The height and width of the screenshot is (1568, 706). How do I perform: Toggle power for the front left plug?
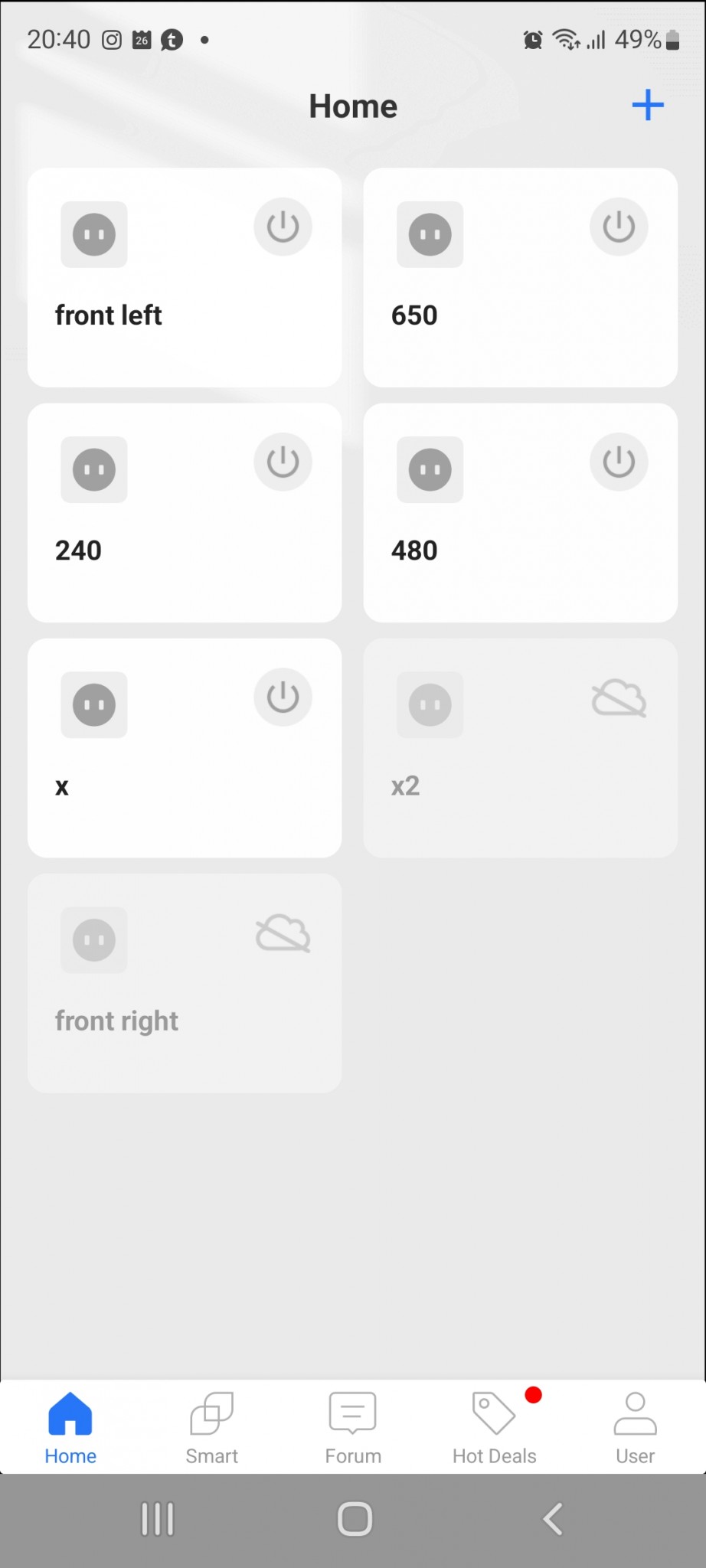click(x=283, y=227)
